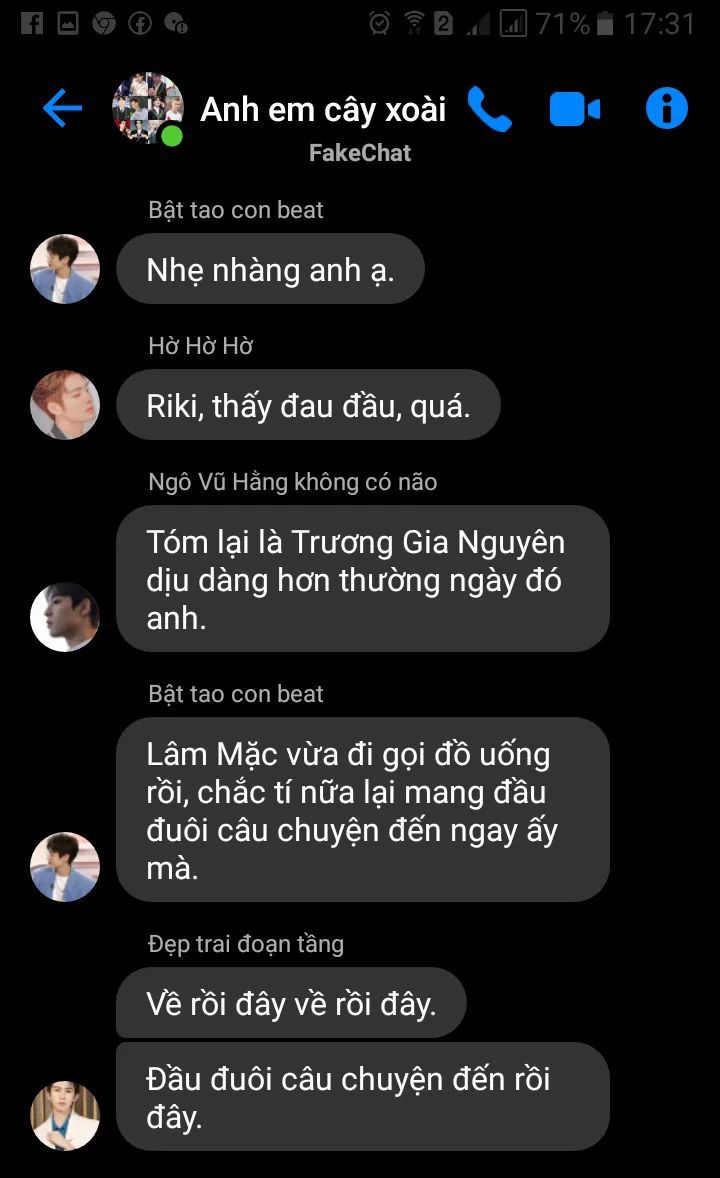The height and width of the screenshot is (1178, 720).
Task: Open the Anh em cây xoài group name
Action: [323, 109]
